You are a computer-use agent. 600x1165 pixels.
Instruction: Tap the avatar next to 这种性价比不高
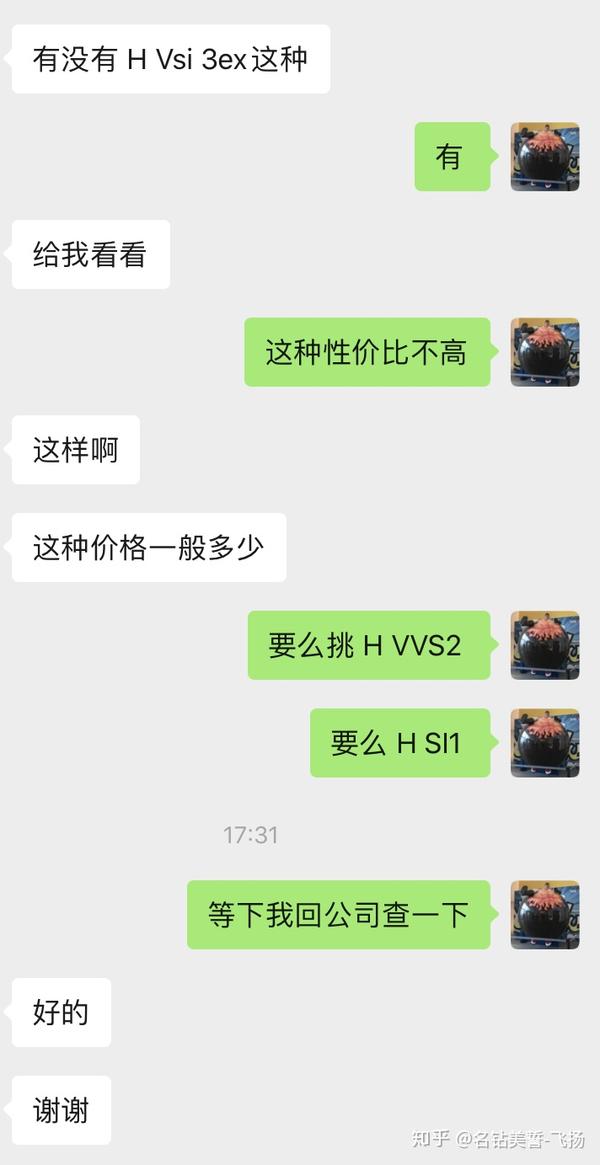545,352
